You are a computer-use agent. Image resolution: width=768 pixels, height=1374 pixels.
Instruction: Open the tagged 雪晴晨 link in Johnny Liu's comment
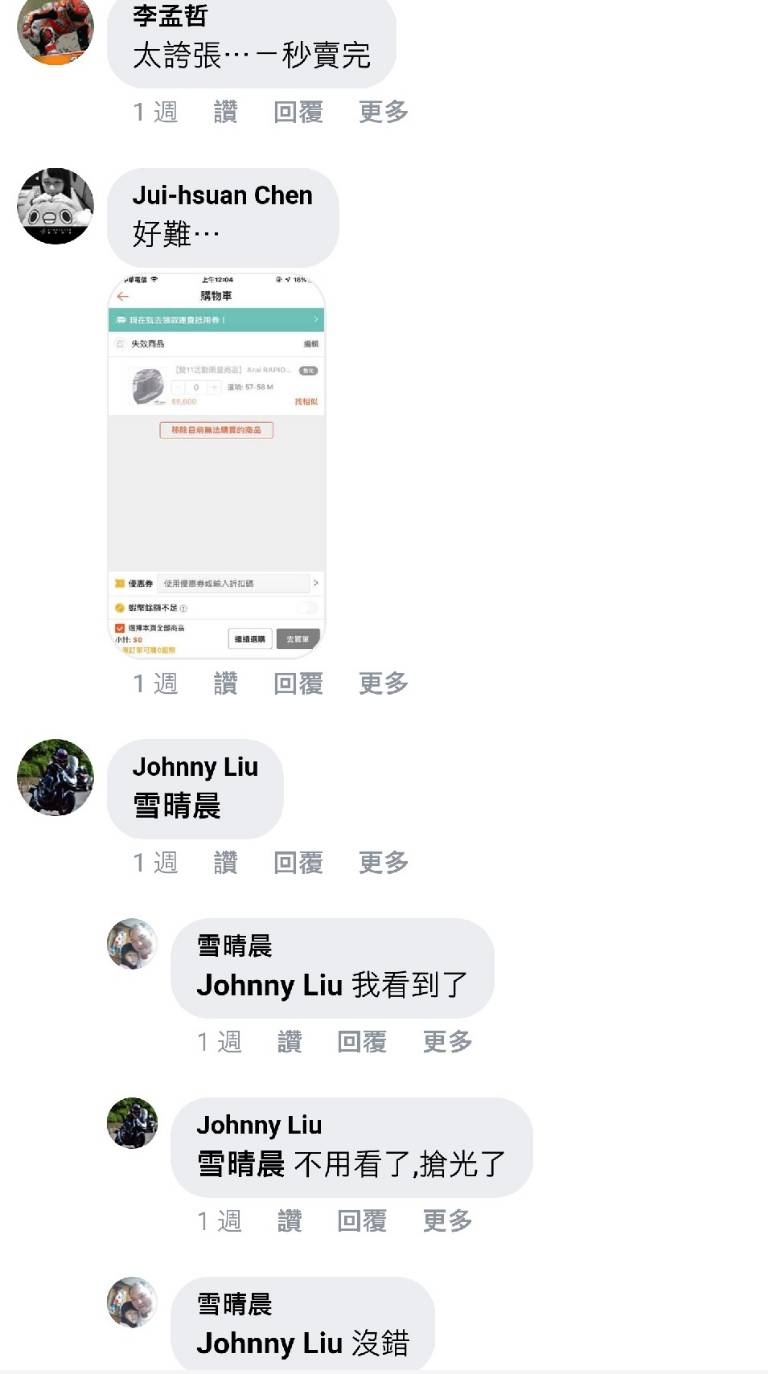177,806
